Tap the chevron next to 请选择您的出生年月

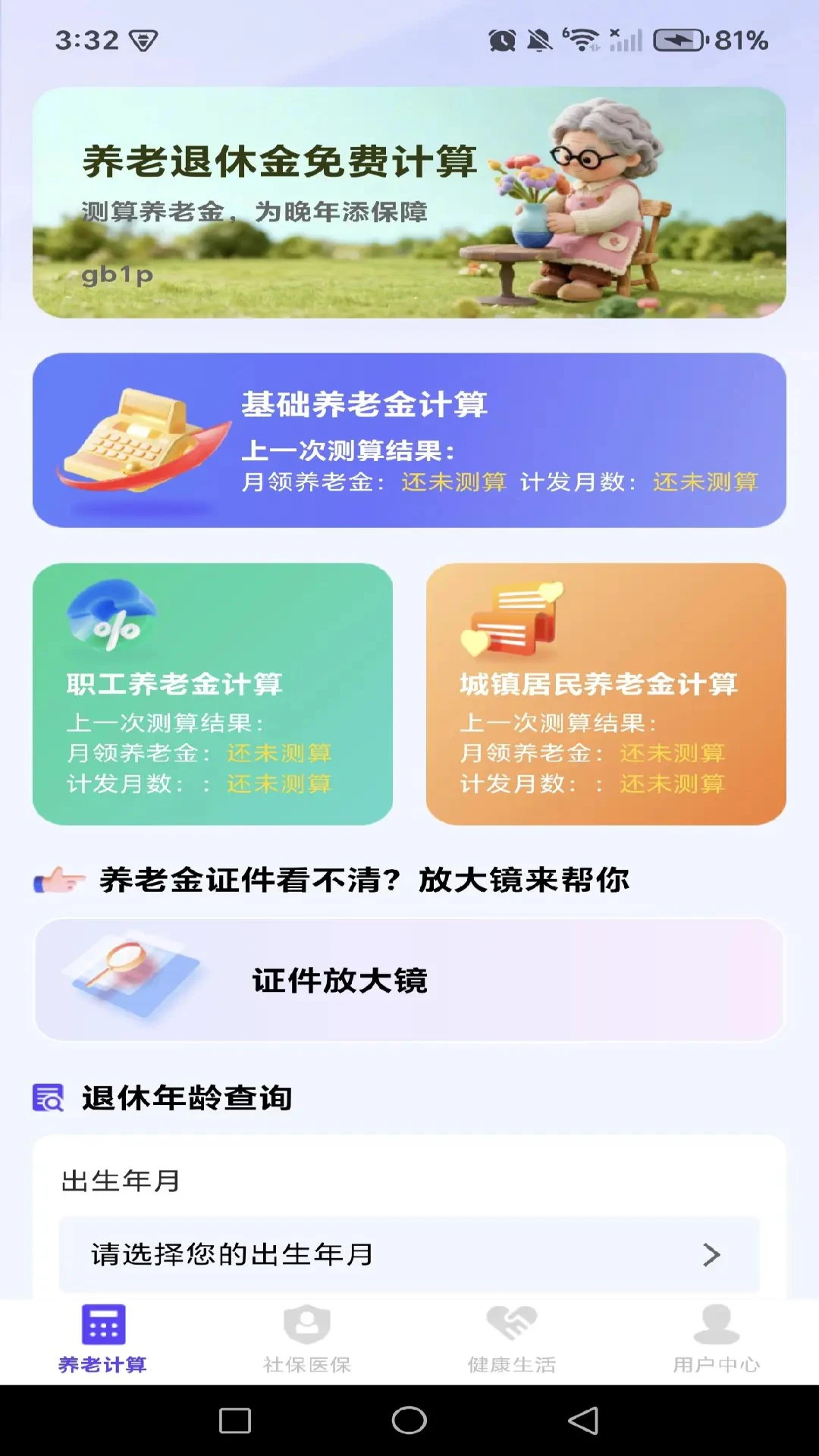[x=709, y=1255]
